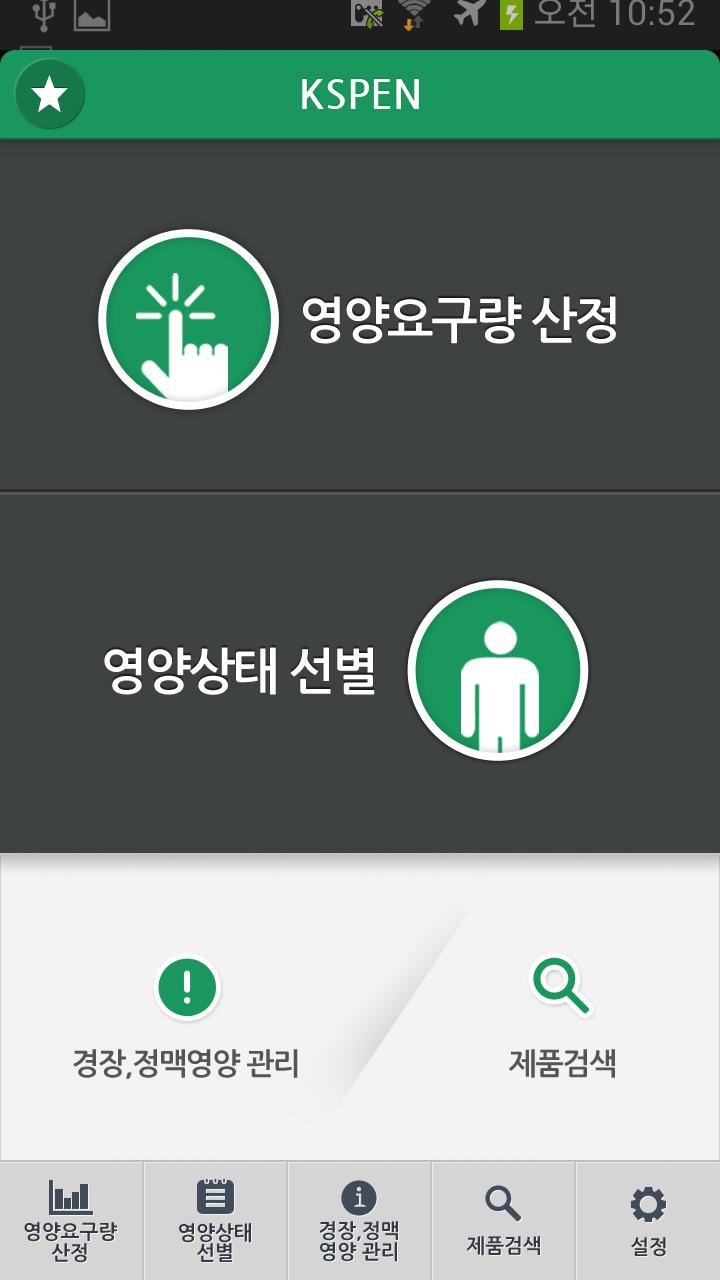Screen dimensions: 720x1280
Task: Switch to the 영양상태 선별 bottom tab
Action: pyautogui.click(x=215, y=1221)
